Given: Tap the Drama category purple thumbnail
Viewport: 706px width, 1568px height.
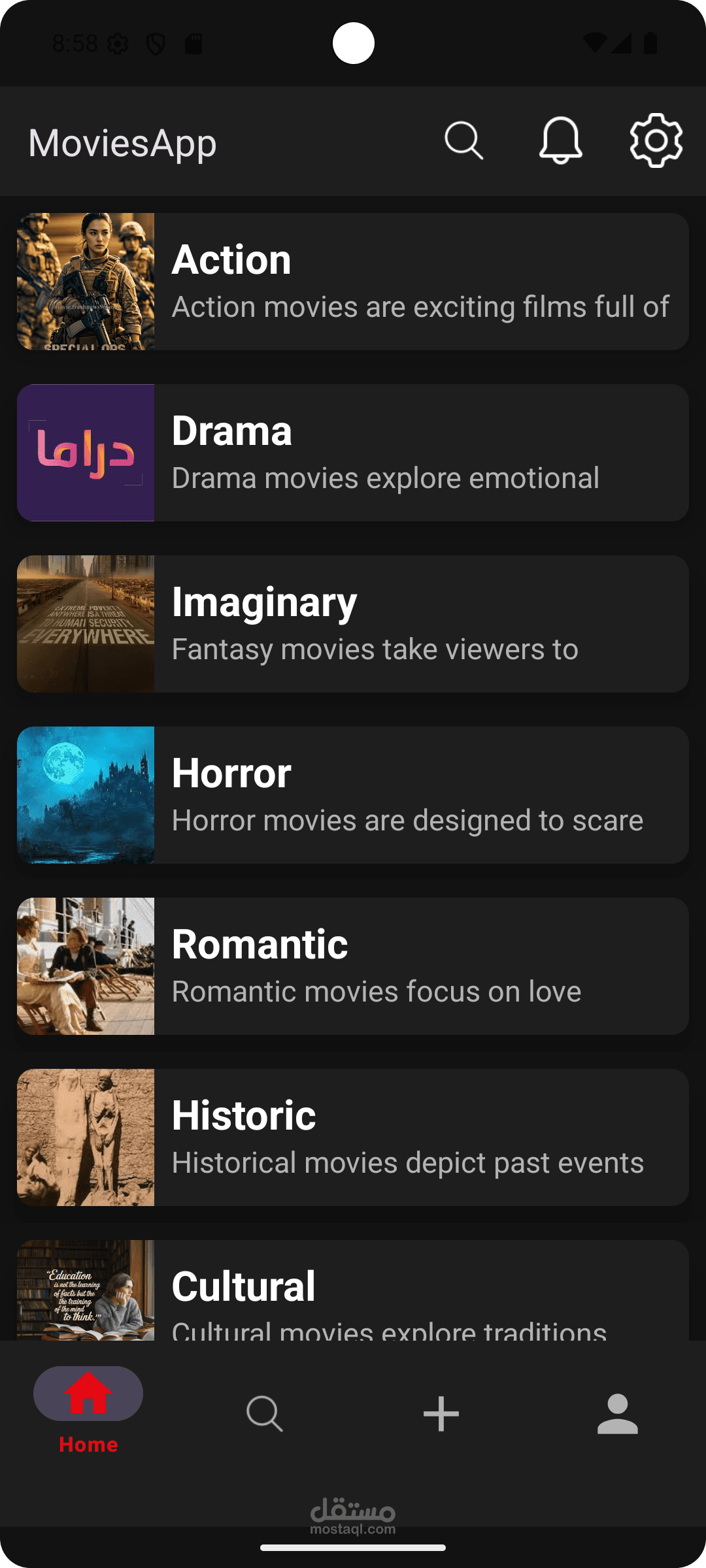Looking at the screenshot, I should click(85, 453).
